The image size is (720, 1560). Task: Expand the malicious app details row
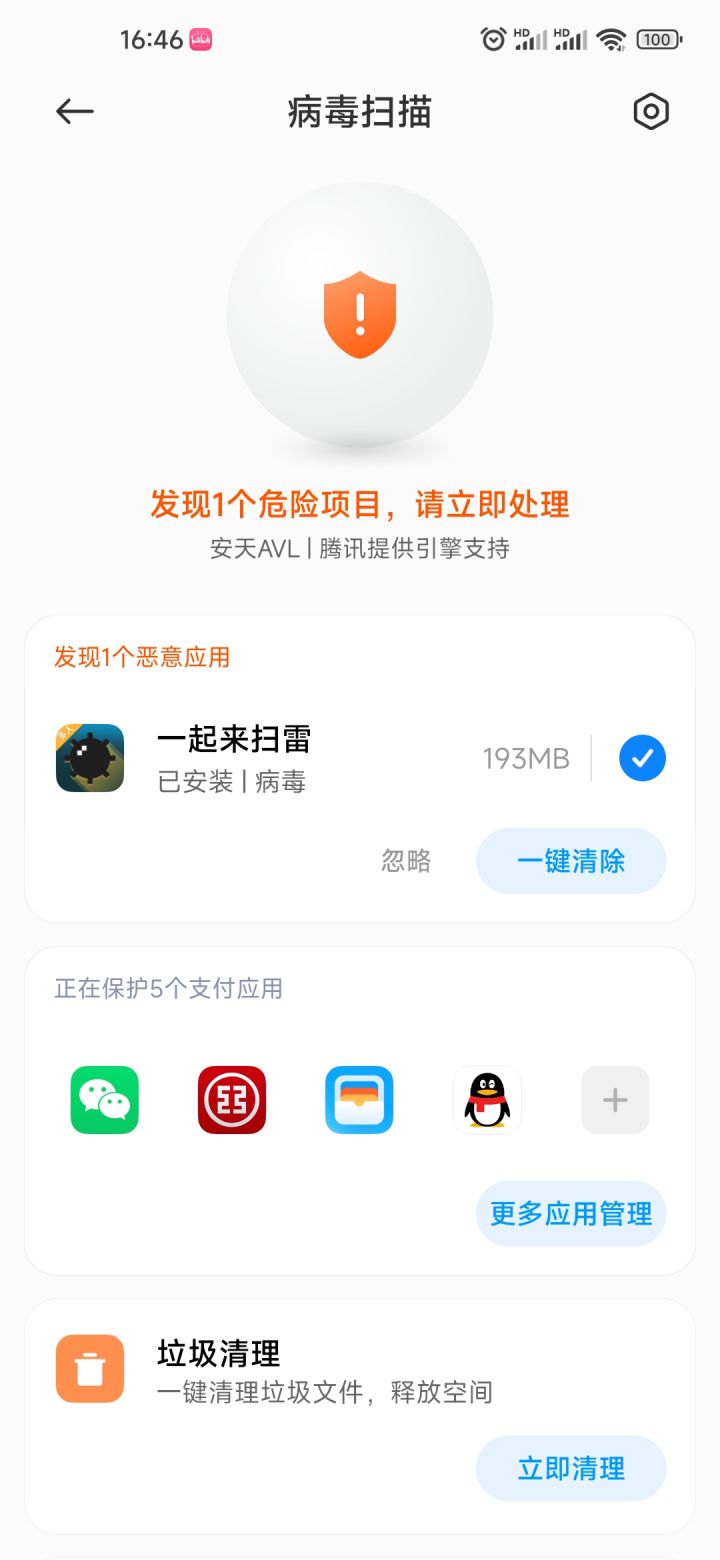[x=300, y=758]
